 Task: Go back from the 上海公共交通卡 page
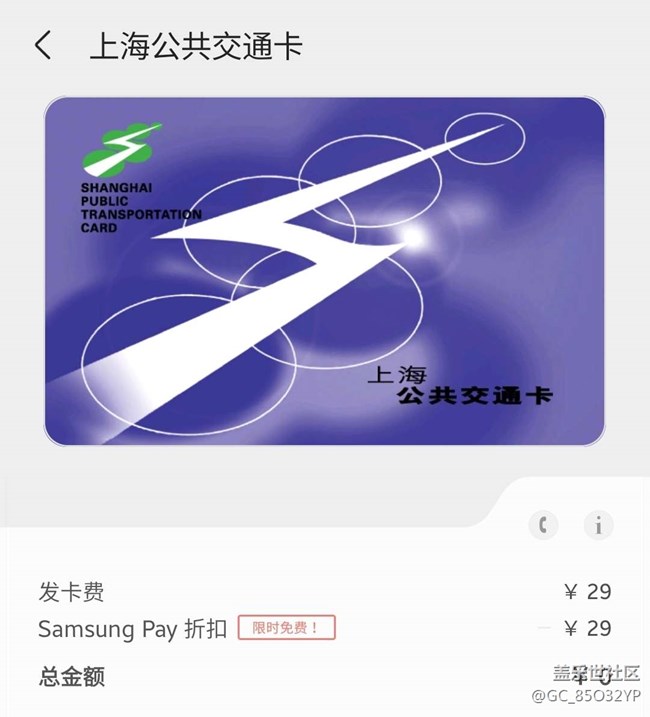[x=43, y=45]
